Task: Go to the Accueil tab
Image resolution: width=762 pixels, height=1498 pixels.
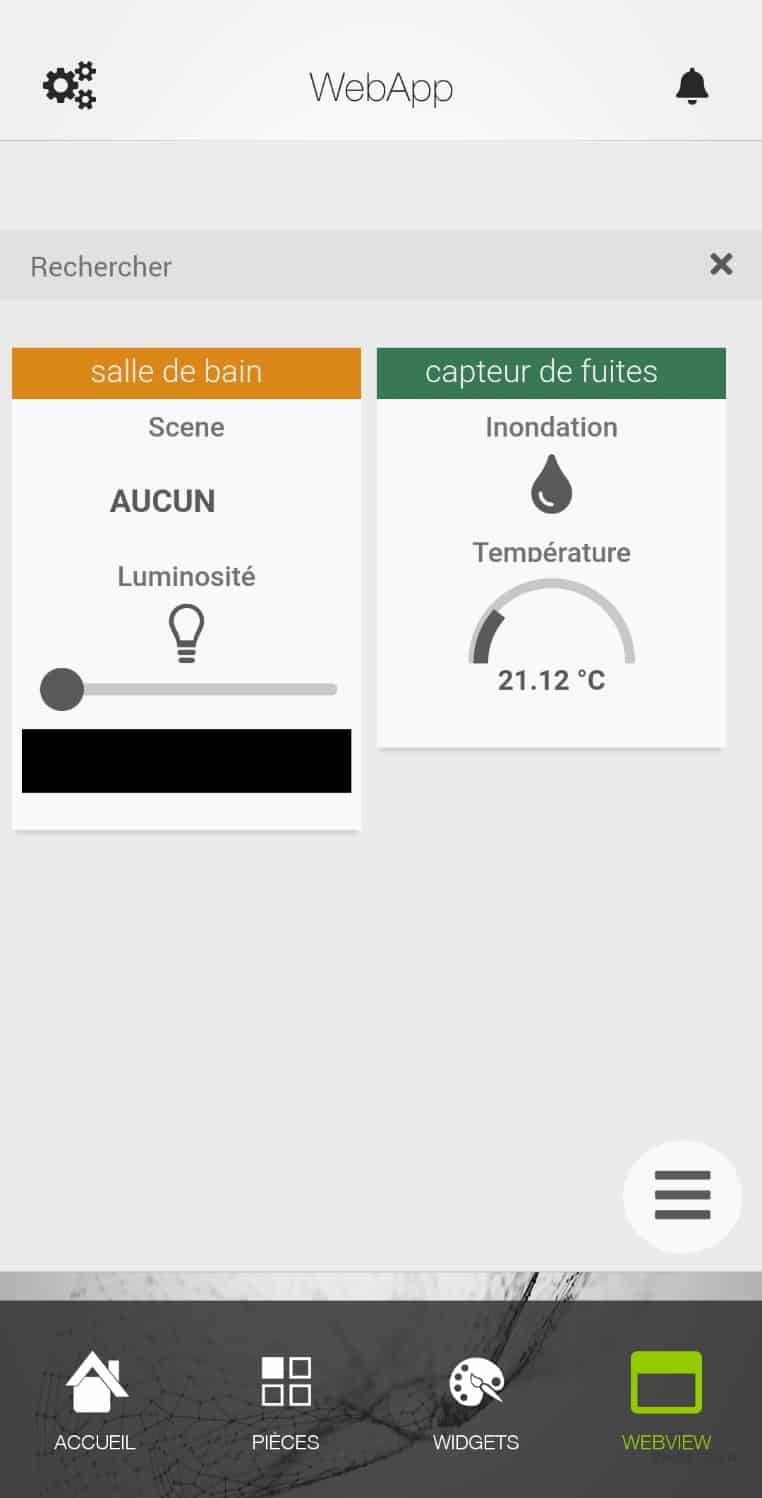Action: (95, 1401)
